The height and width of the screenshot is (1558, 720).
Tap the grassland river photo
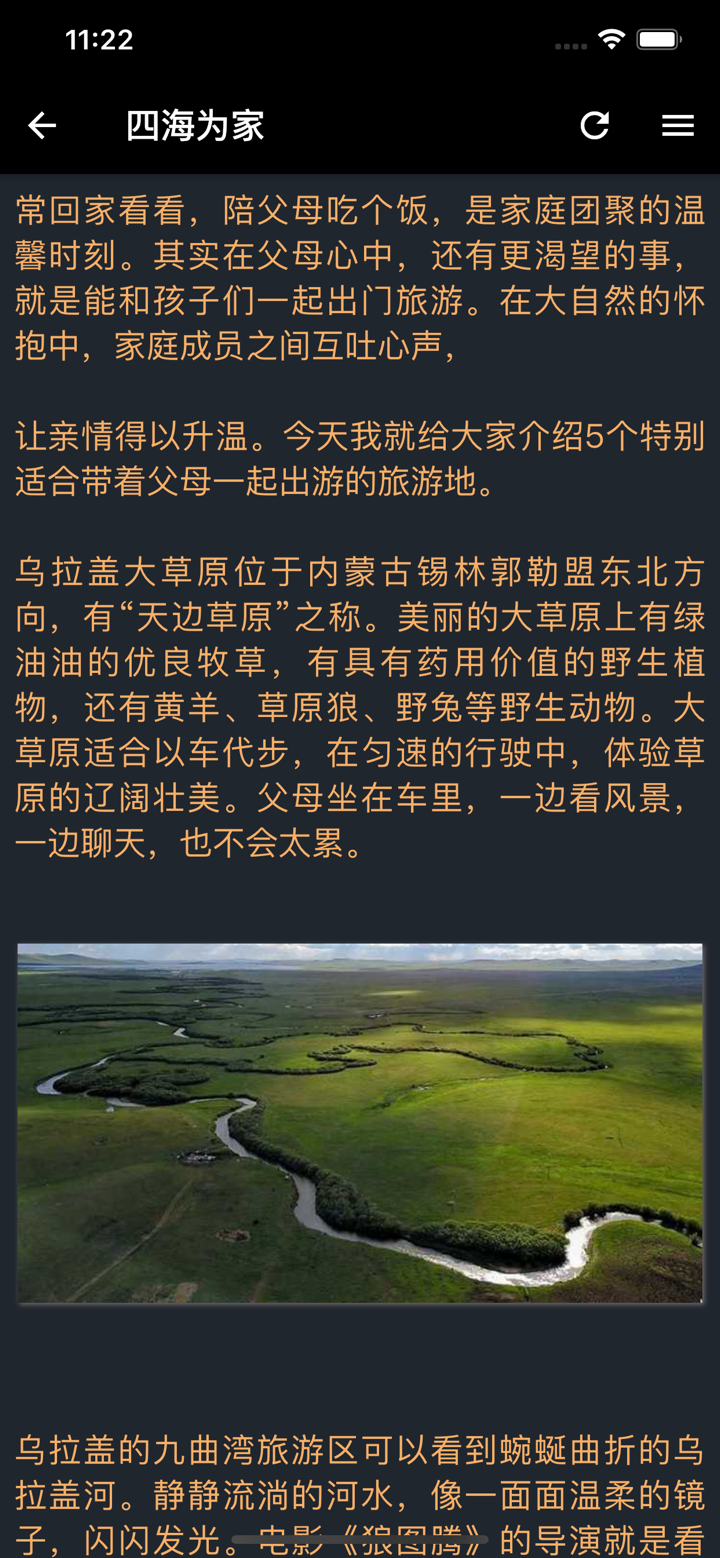pyautogui.click(x=360, y=1122)
